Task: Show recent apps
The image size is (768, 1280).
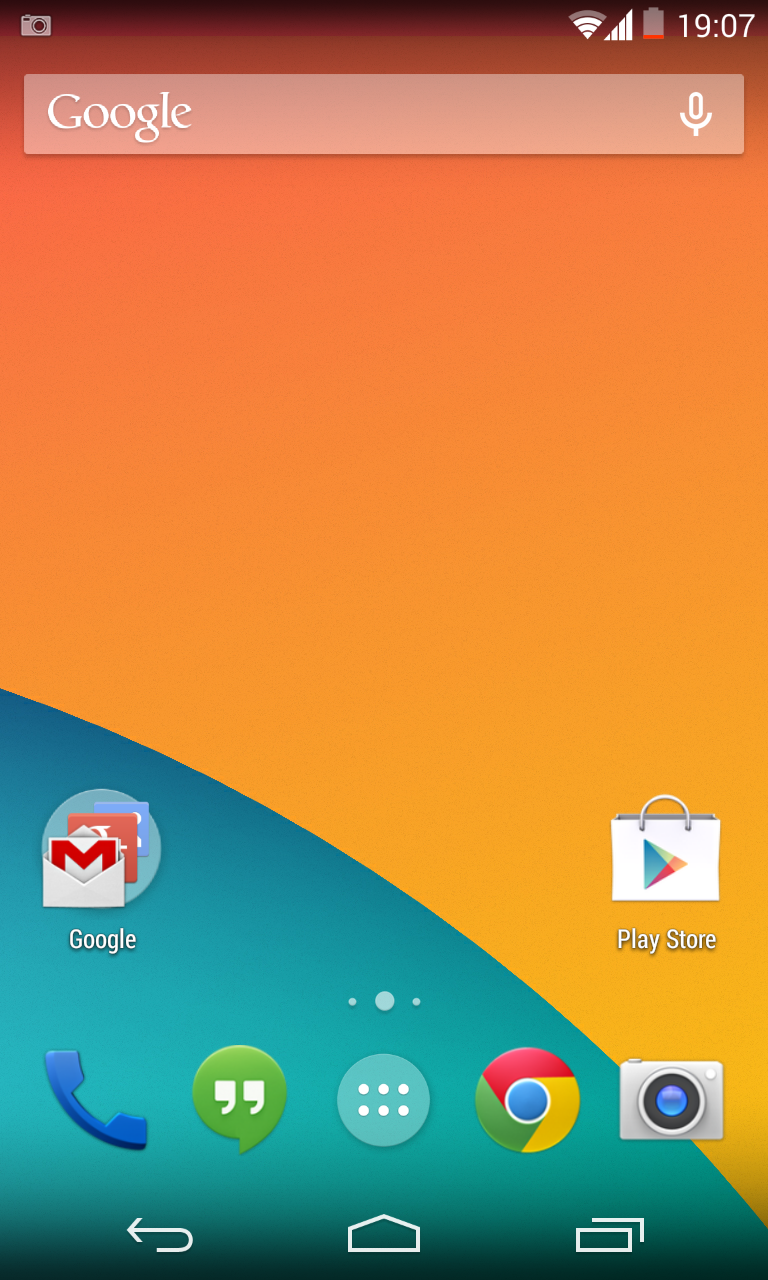Action: (x=610, y=1236)
